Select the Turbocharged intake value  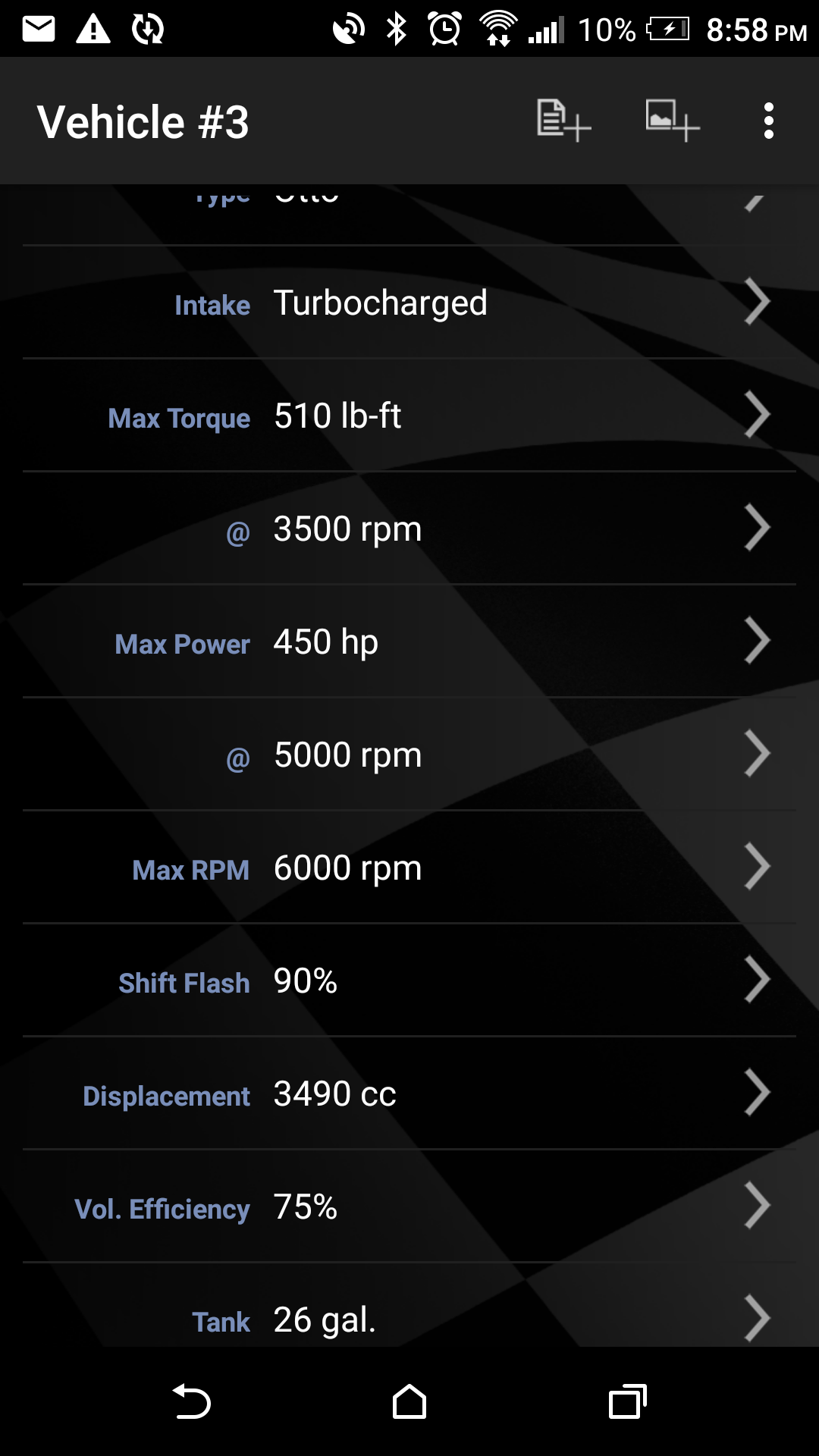pos(381,302)
